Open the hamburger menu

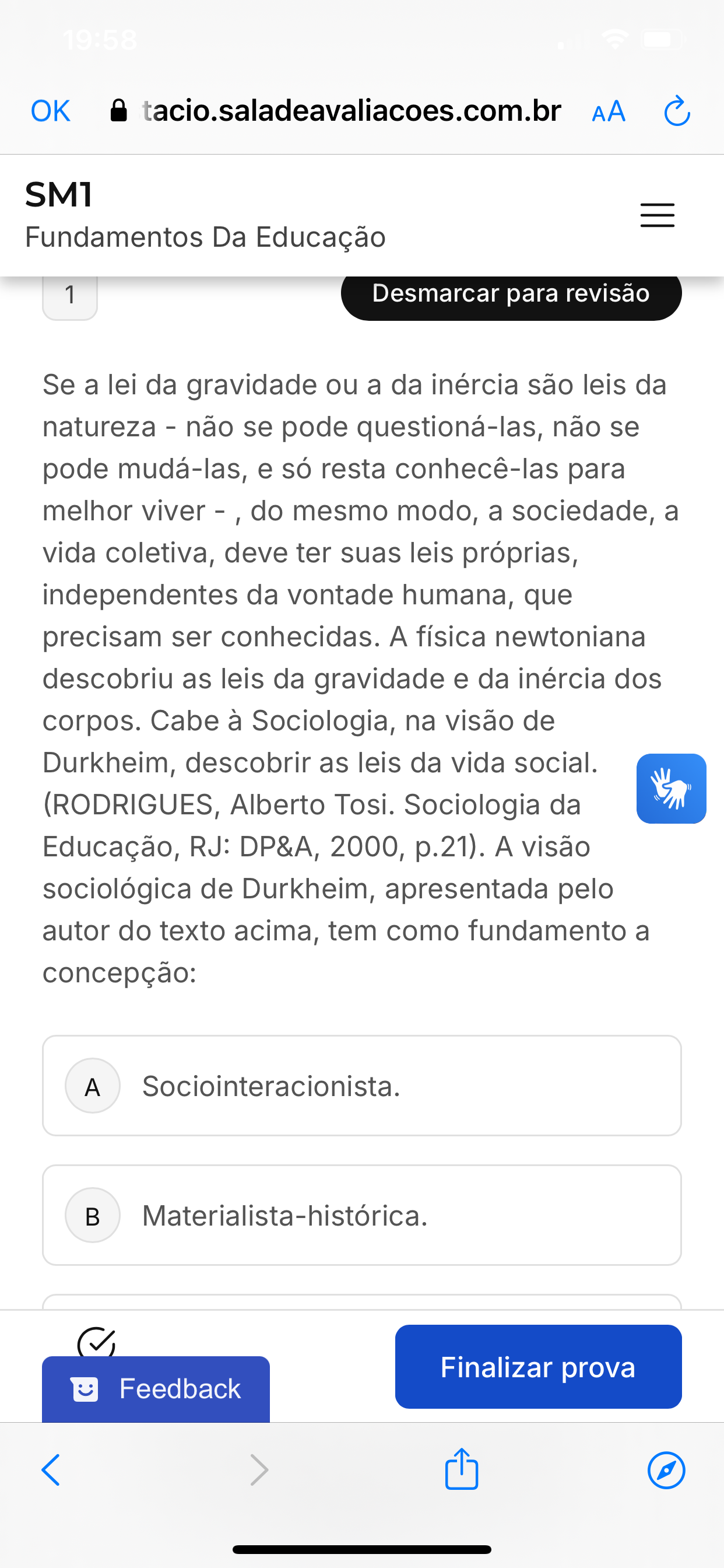tap(657, 215)
